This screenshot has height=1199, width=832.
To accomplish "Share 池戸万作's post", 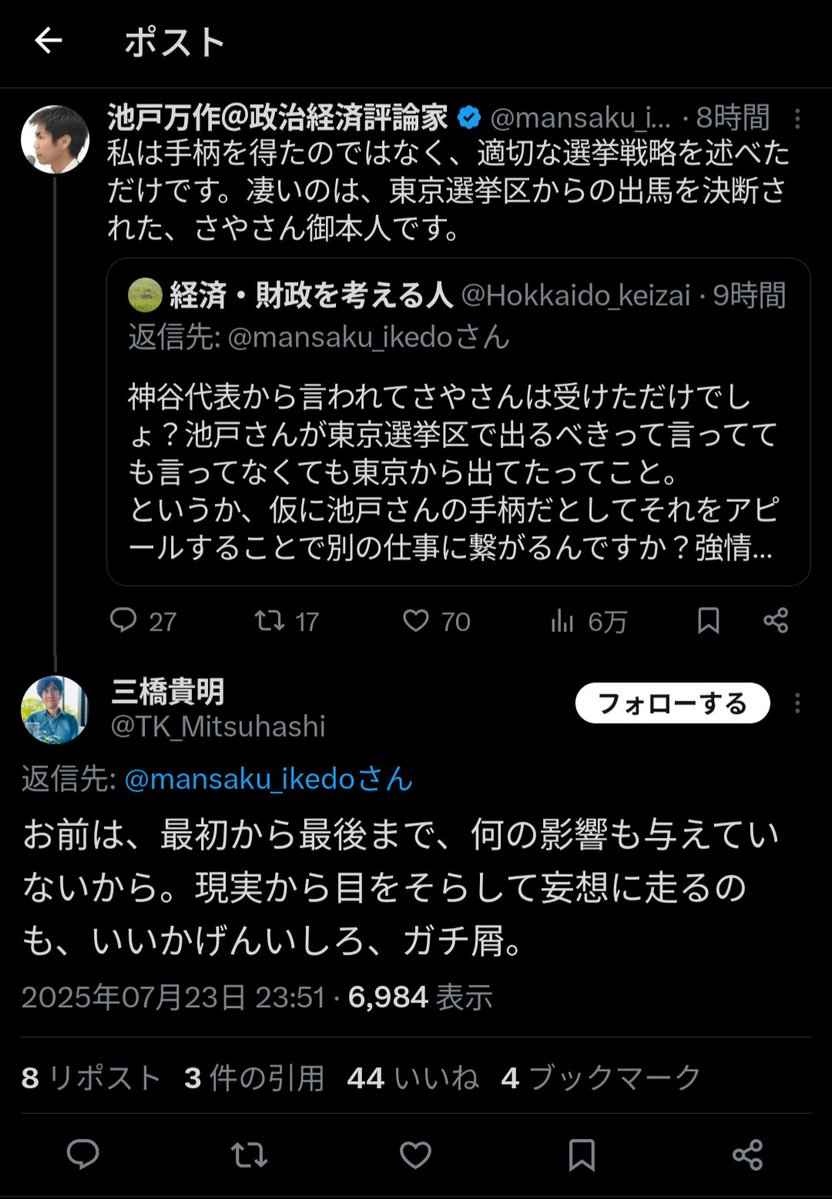I will (x=776, y=621).
